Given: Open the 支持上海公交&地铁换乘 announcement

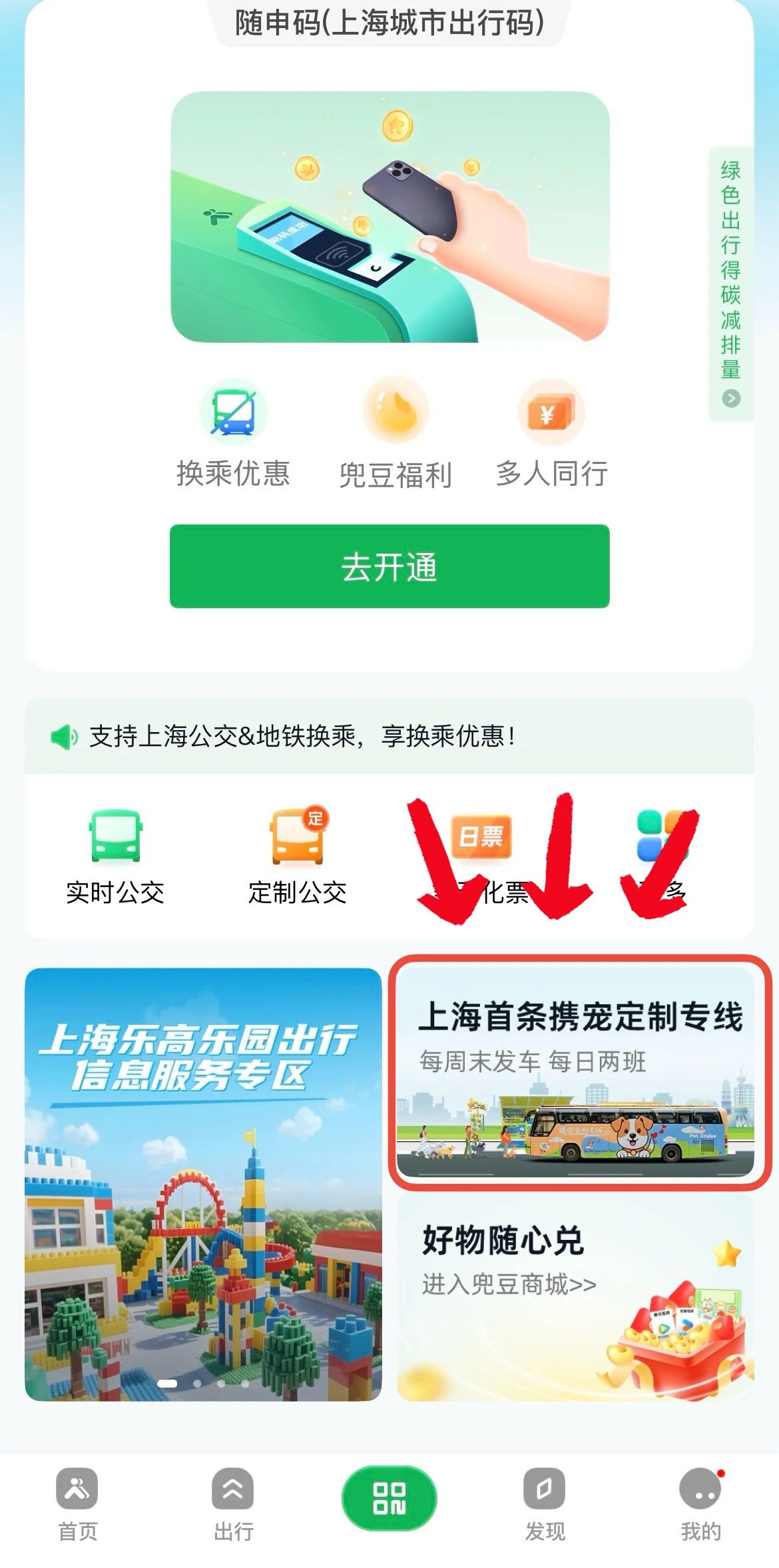Looking at the screenshot, I should pyautogui.click(x=303, y=736).
